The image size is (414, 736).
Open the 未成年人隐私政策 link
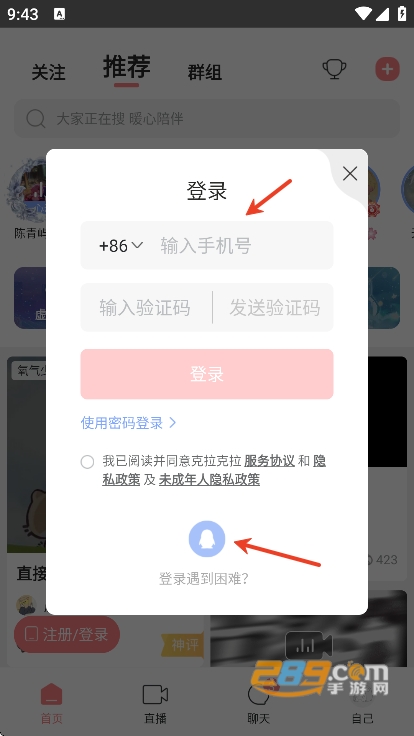click(x=209, y=480)
